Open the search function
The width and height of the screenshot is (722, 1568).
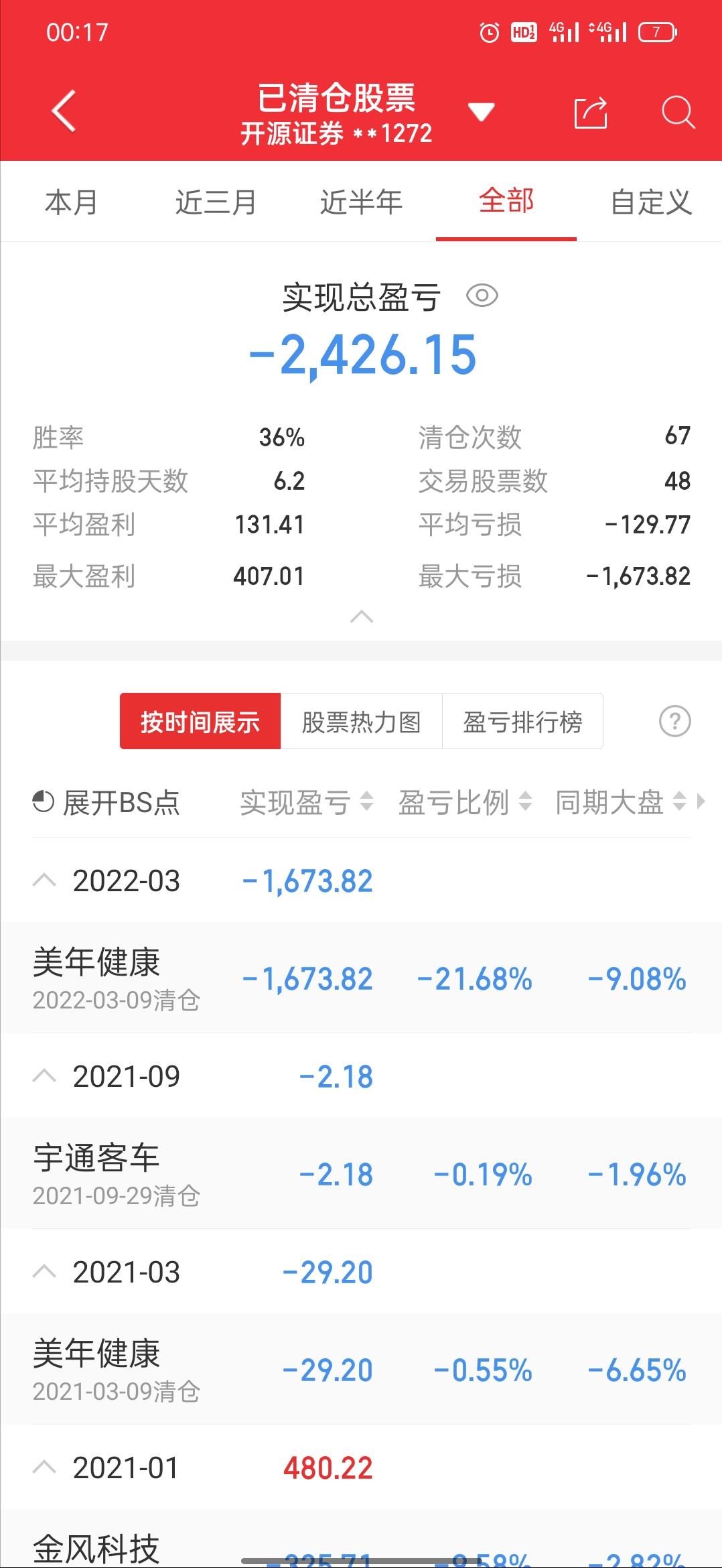pyautogui.click(x=678, y=113)
